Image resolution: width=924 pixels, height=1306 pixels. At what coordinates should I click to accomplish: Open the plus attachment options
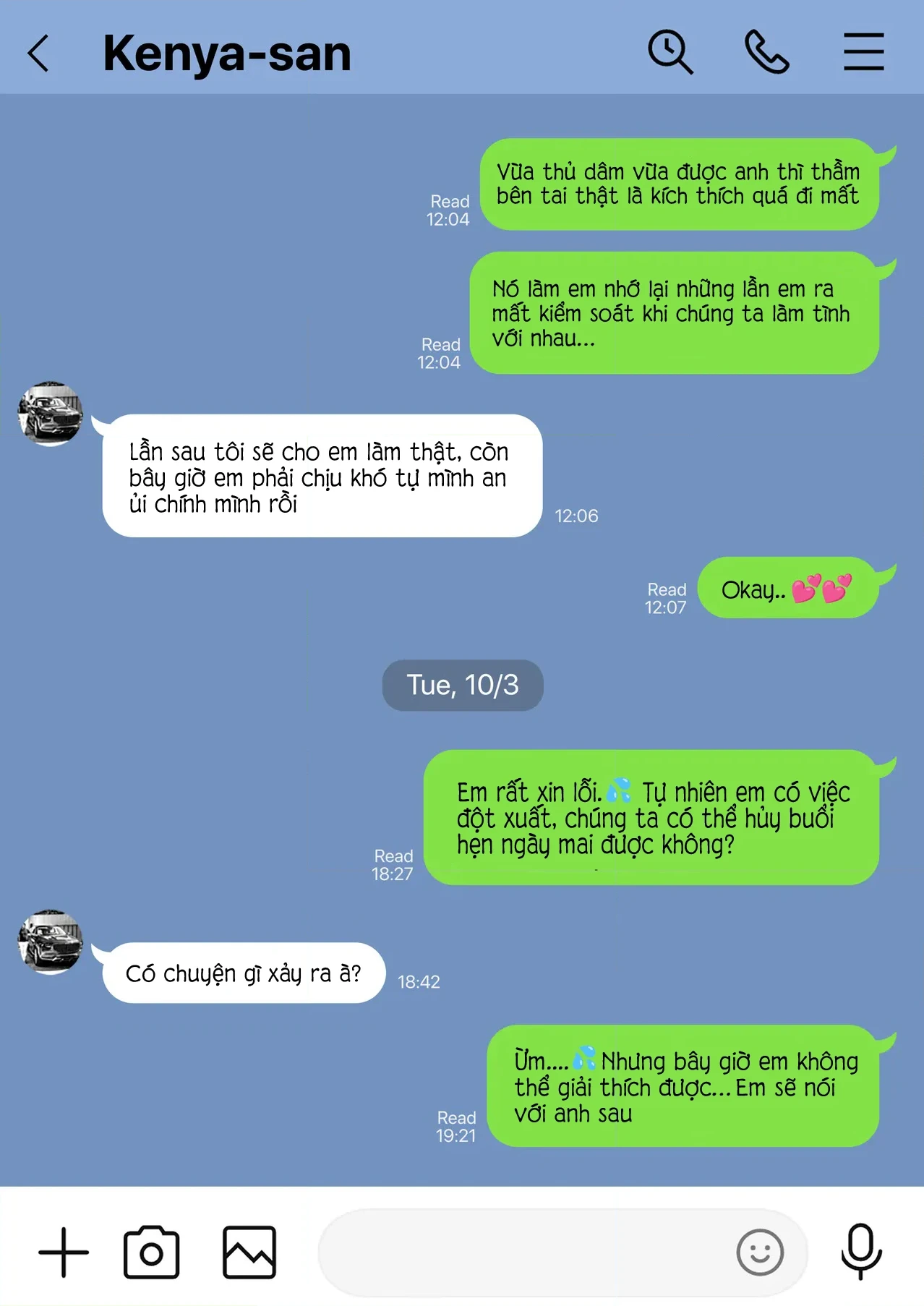64,1252
